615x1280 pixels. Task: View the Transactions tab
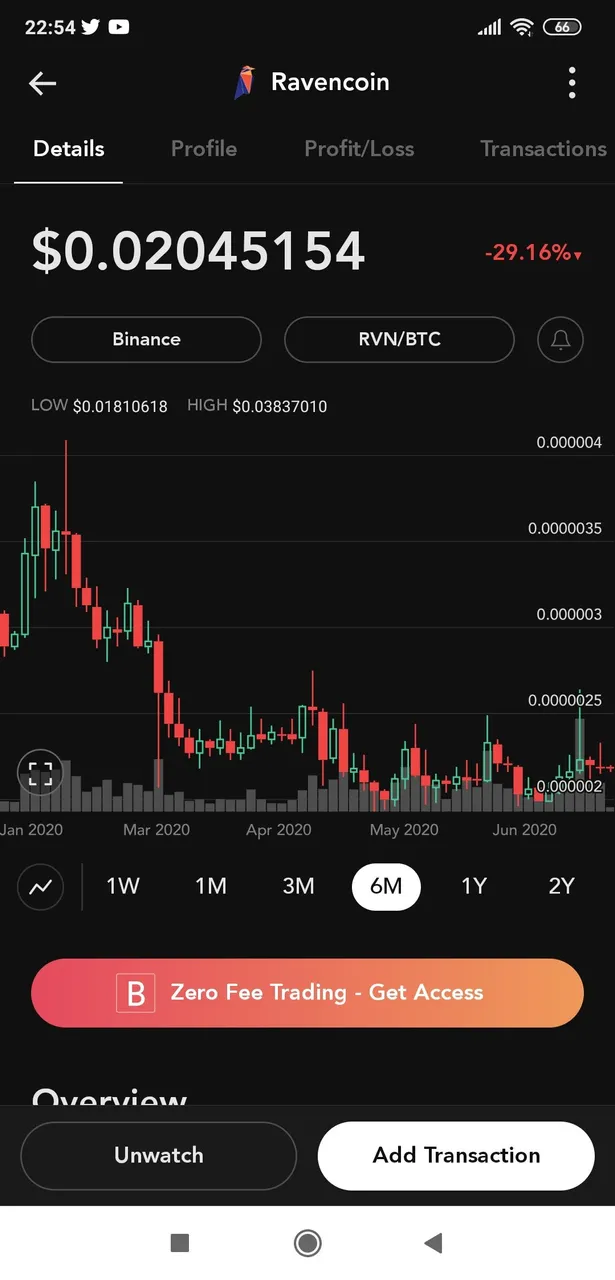point(543,149)
